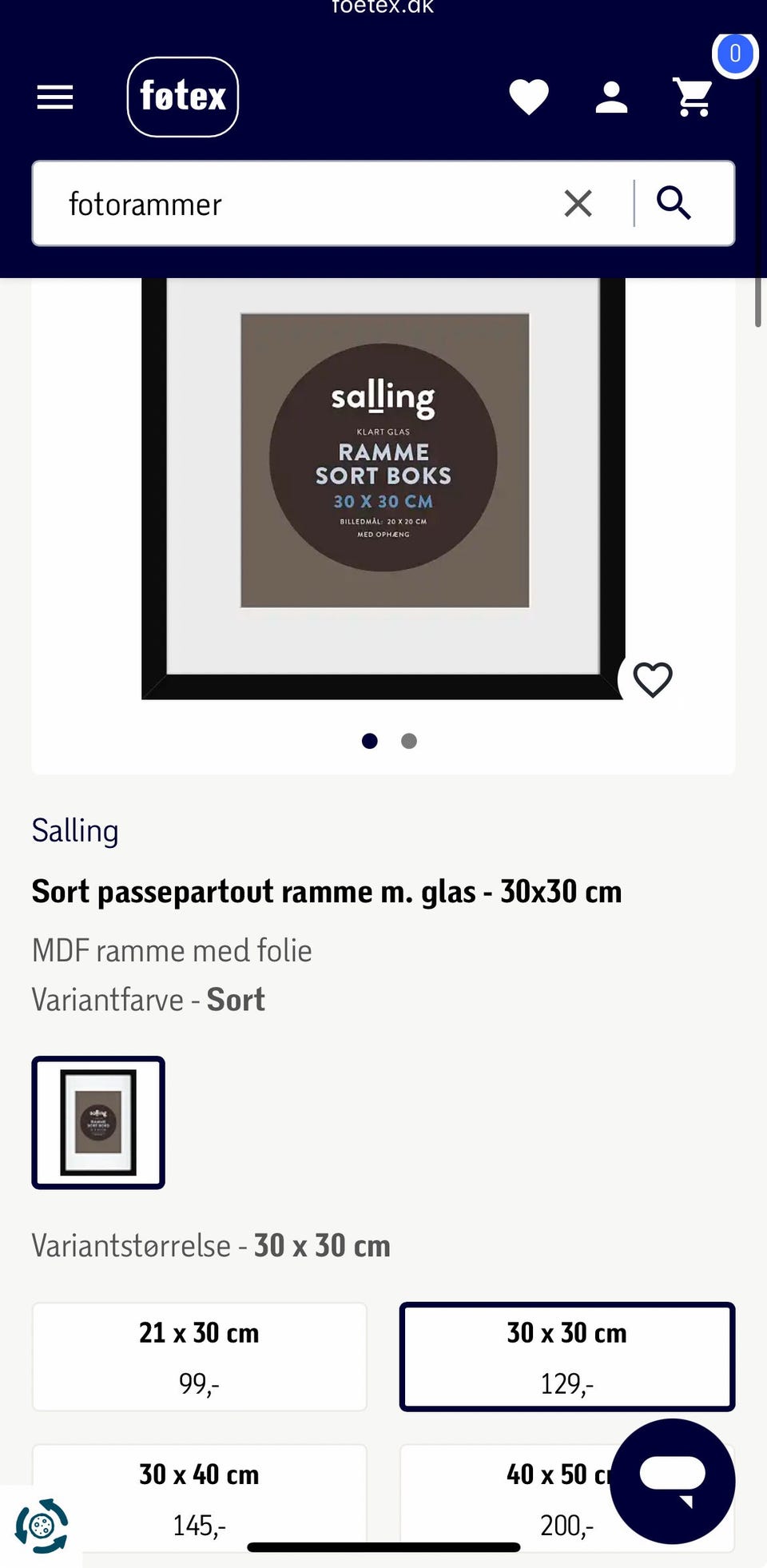Select the 40 x 50 cm size option
The image size is (767, 1568).
pyautogui.click(x=566, y=1498)
